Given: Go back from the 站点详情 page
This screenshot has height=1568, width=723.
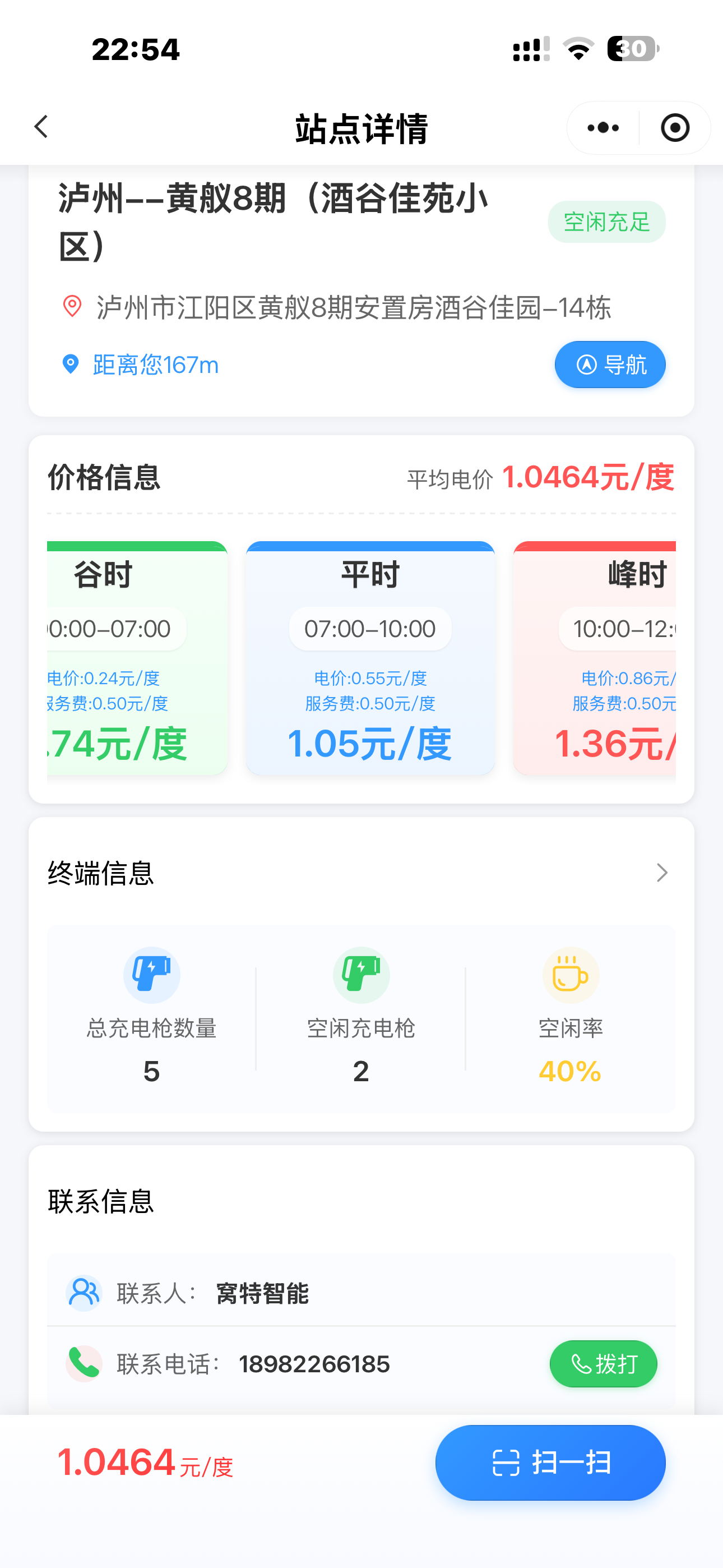Looking at the screenshot, I should (x=41, y=127).
